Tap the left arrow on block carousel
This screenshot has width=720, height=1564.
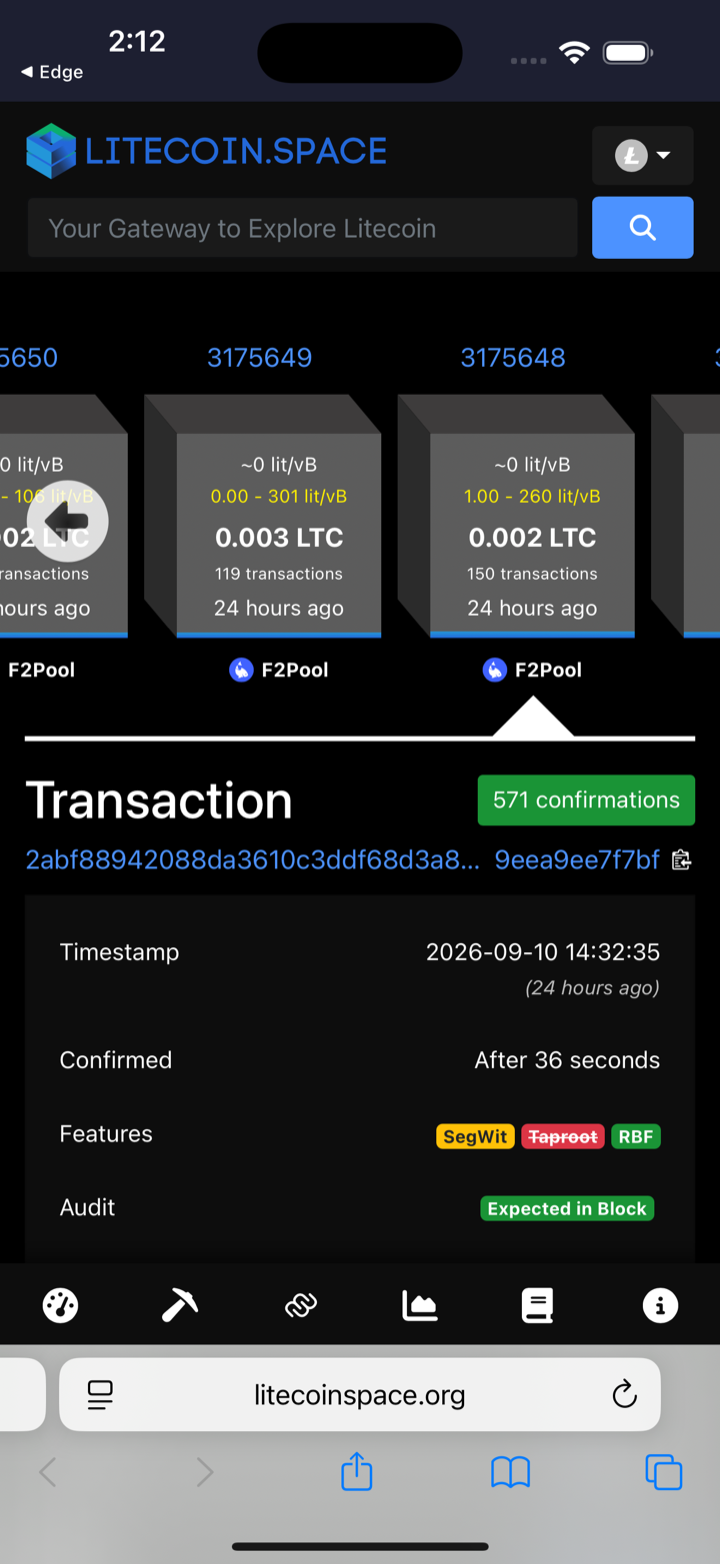click(67, 521)
